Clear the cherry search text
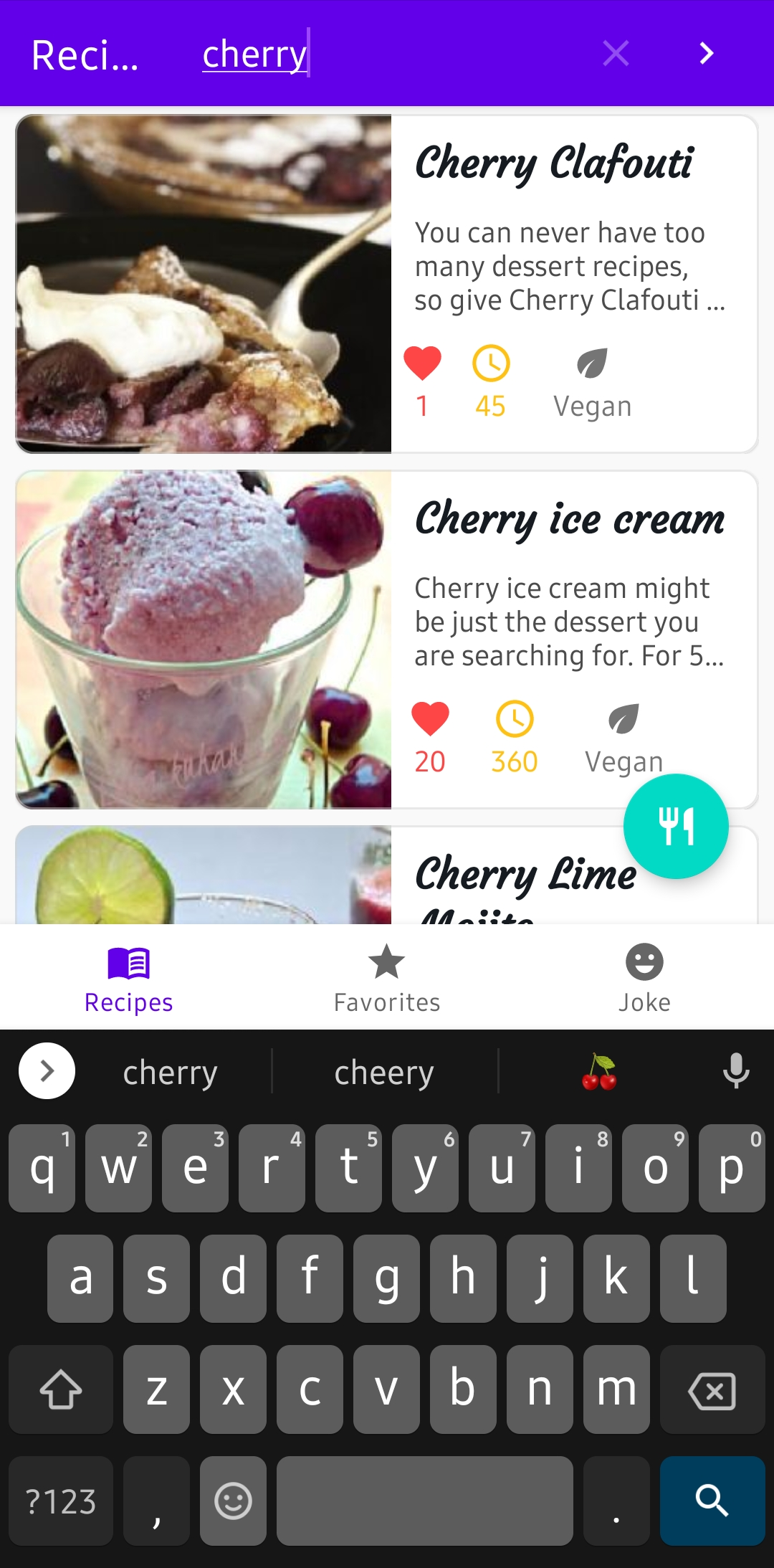Screen dimensions: 774x1568 616,53
